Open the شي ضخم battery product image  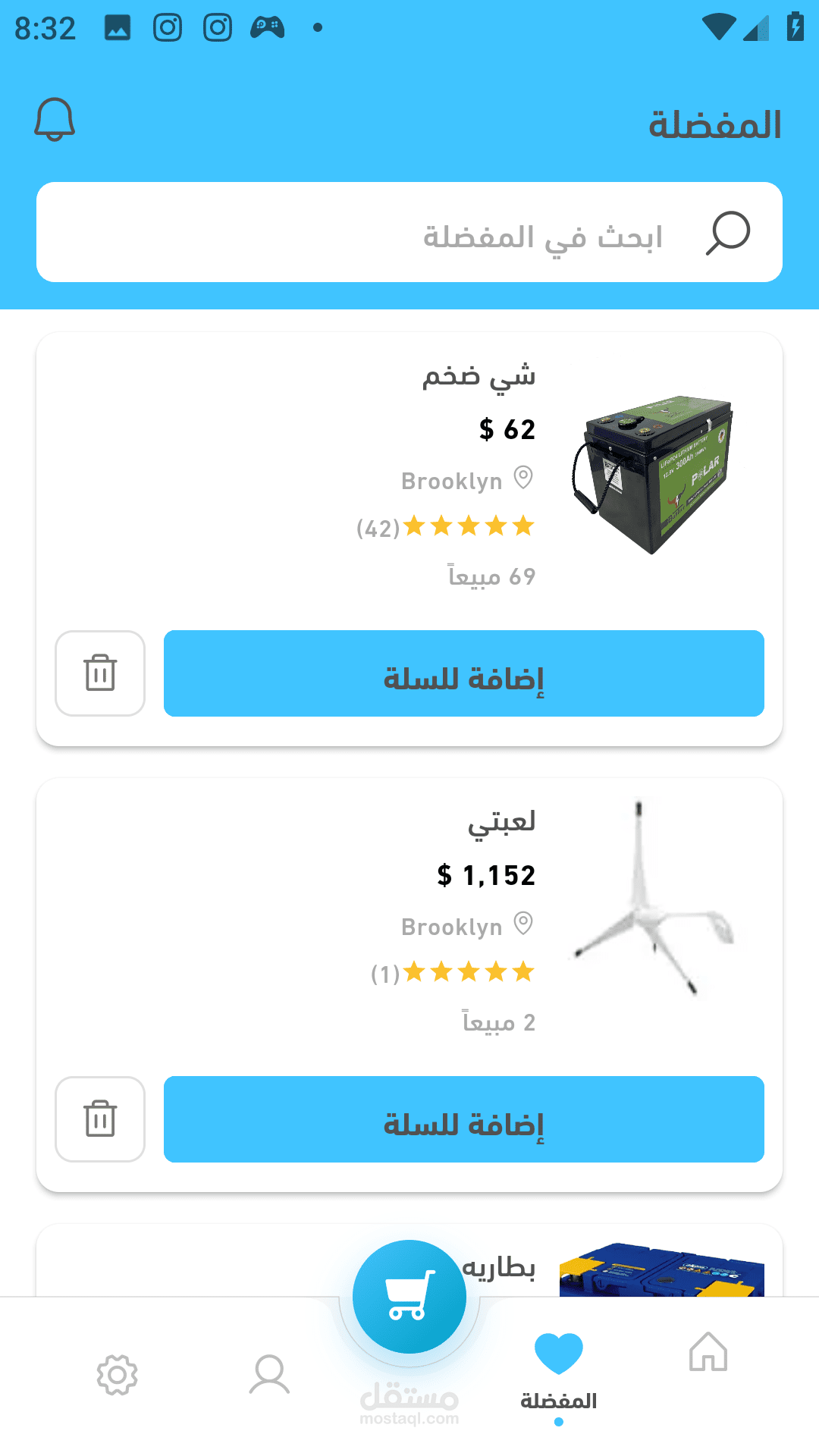(654, 474)
